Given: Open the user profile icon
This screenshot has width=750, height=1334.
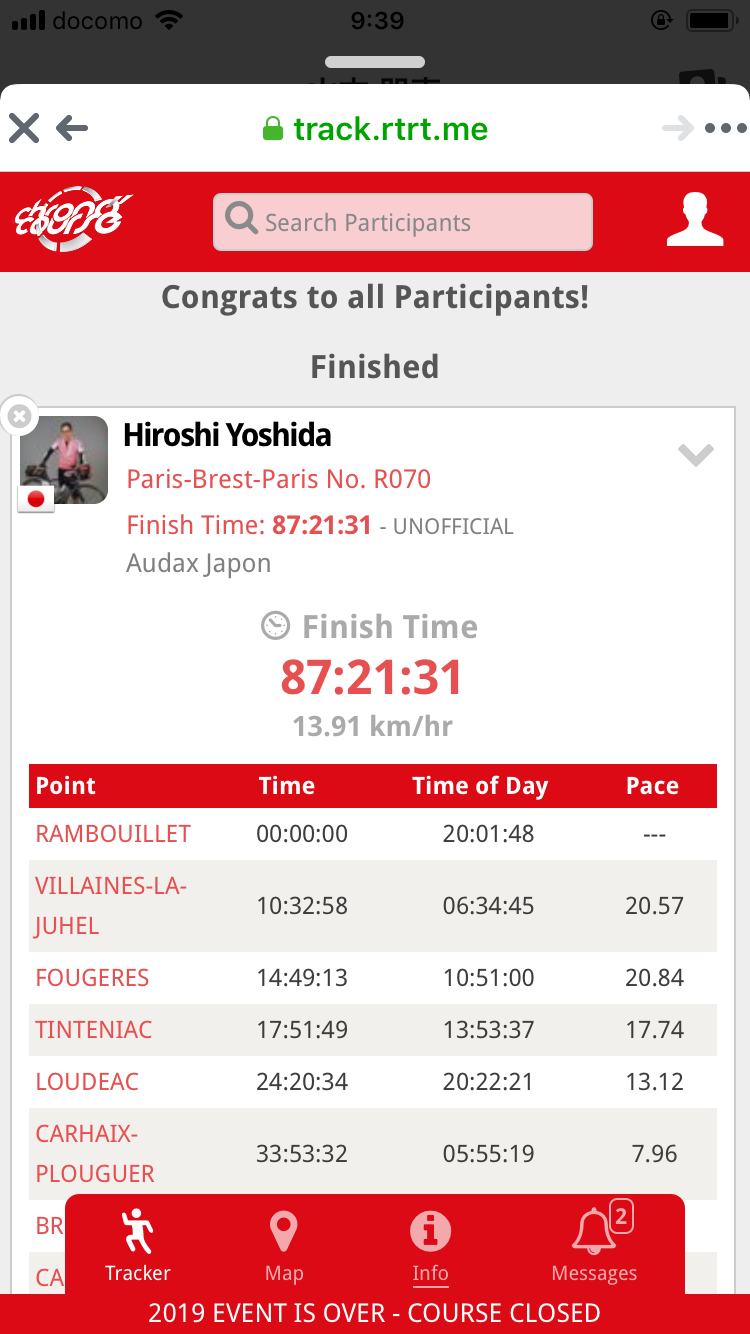Looking at the screenshot, I should click(x=696, y=221).
